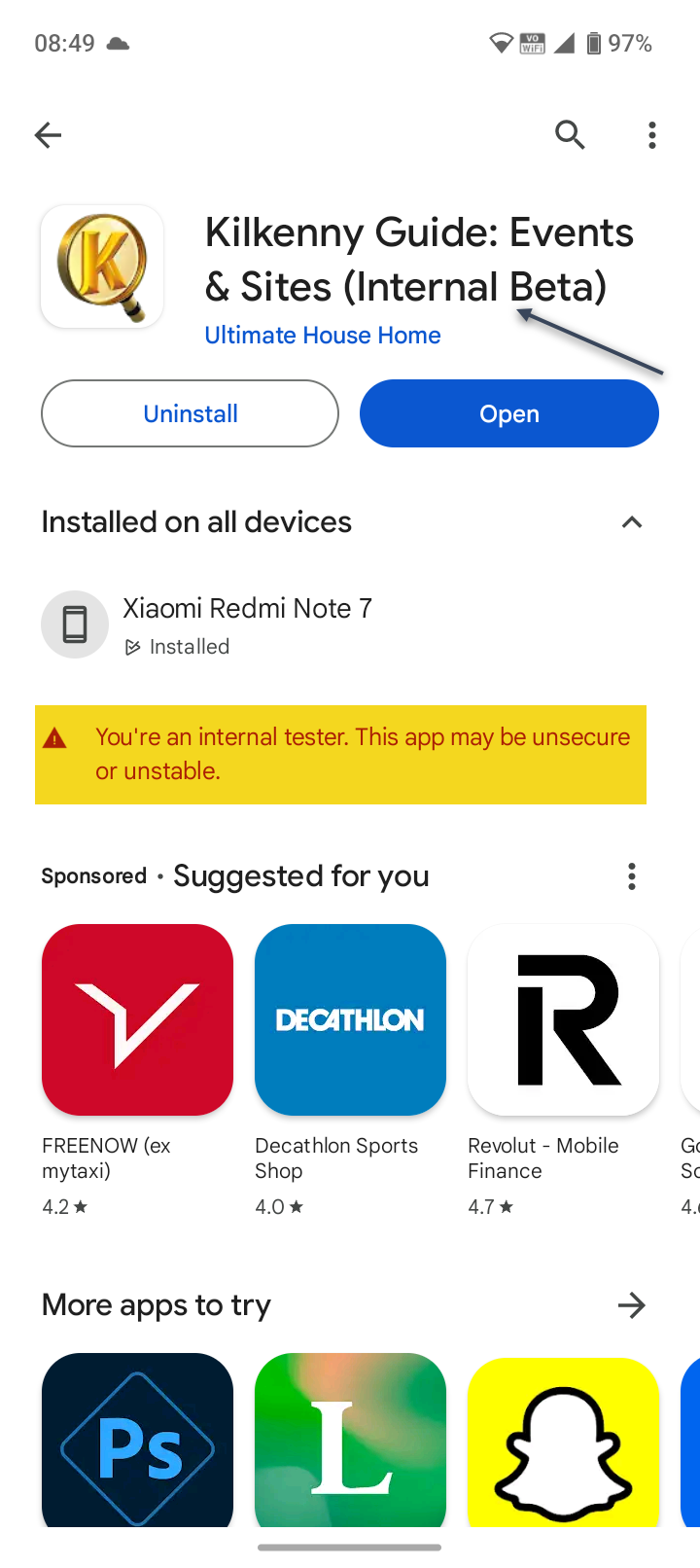The height and width of the screenshot is (1568, 700).
Task: Open the three-dot overflow menu
Action: tap(651, 135)
